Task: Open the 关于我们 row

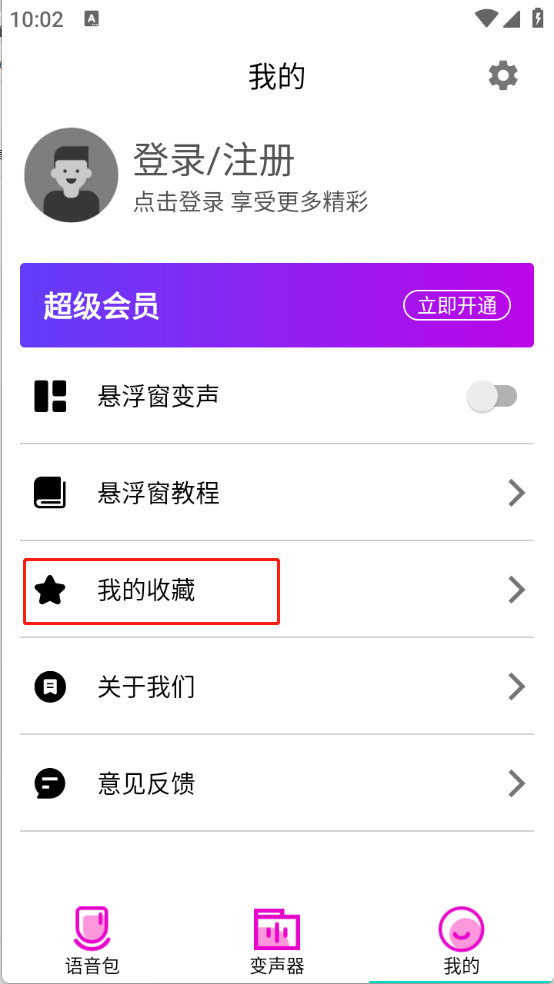Action: point(277,687)
